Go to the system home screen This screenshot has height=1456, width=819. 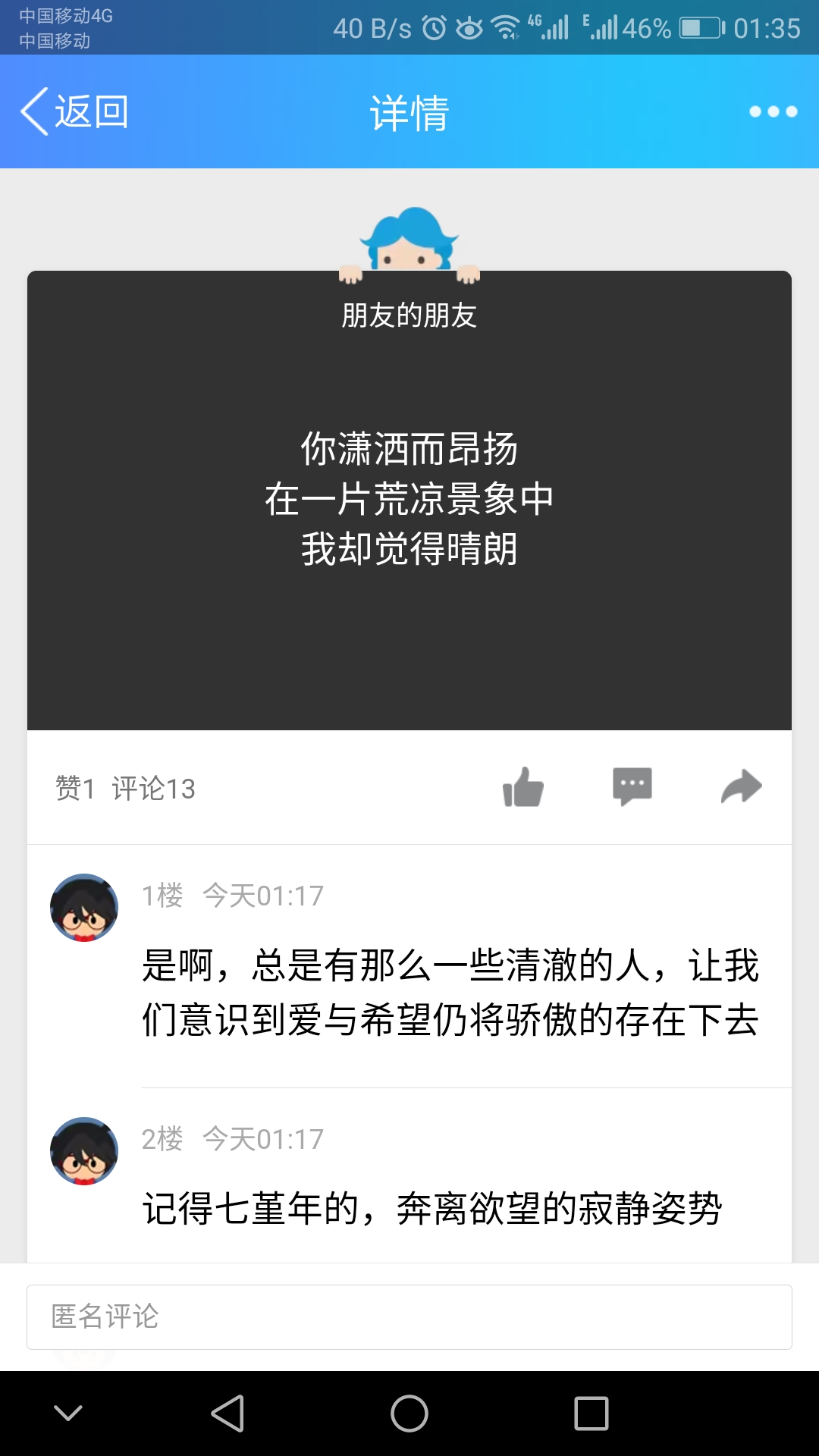pos(409,1414)
